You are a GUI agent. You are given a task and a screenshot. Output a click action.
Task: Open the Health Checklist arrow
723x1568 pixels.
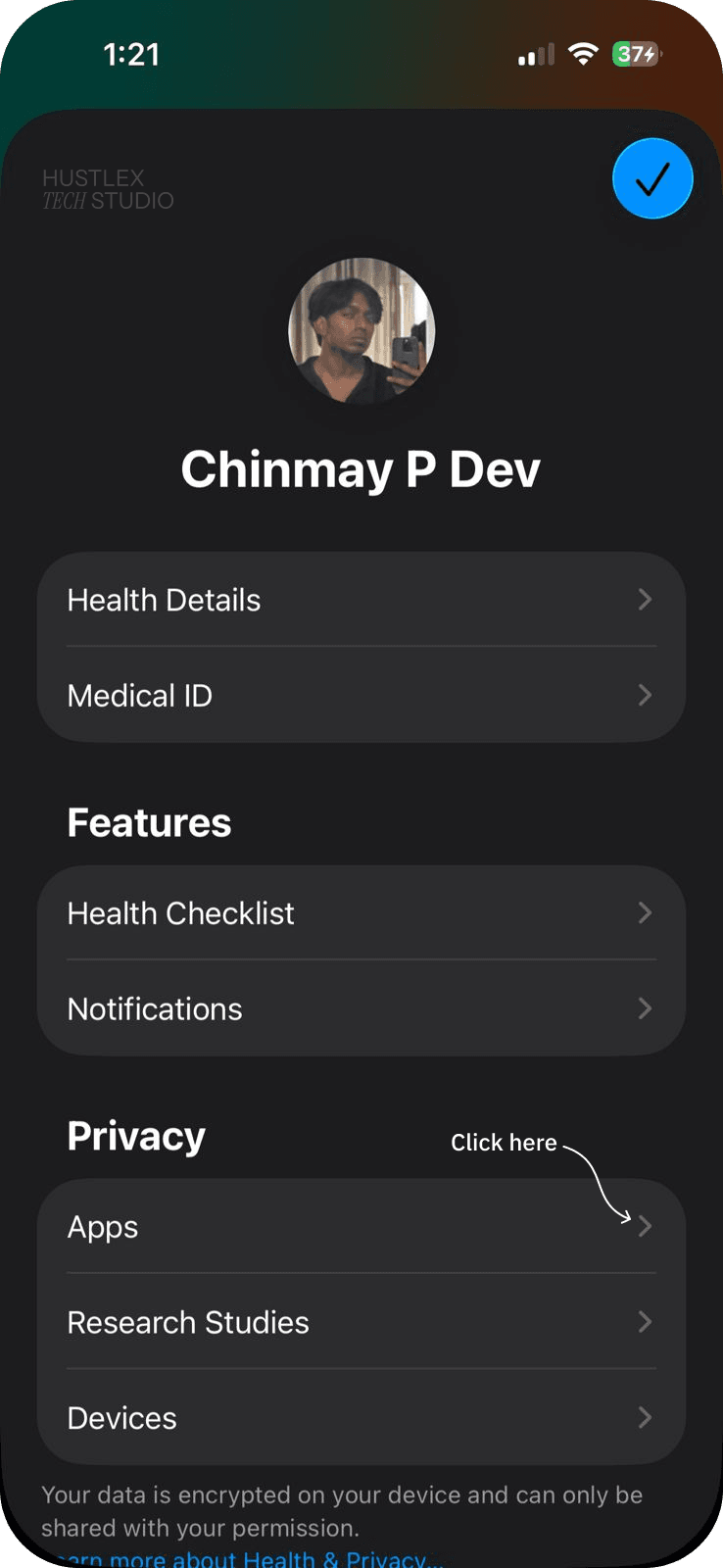pos(644,912)
